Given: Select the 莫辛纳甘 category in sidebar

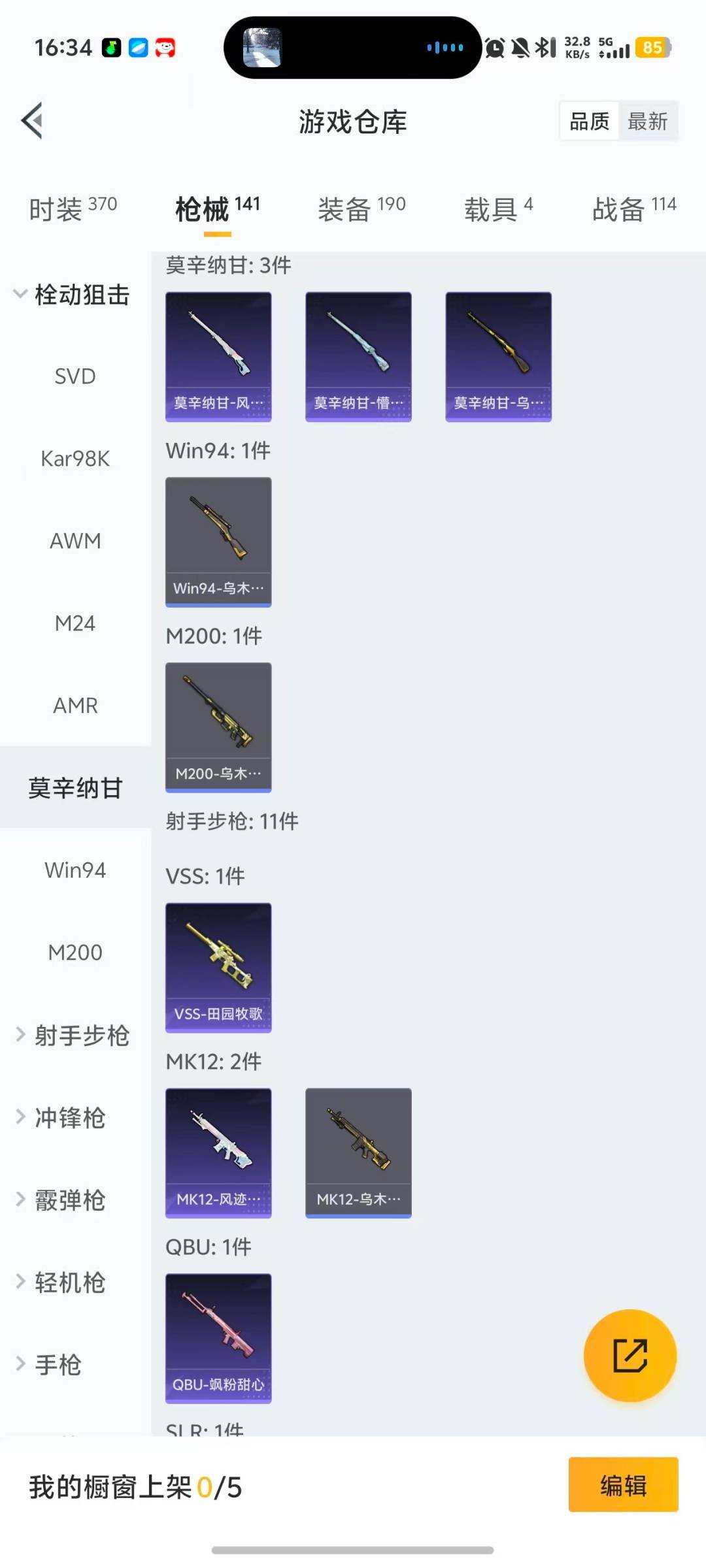Looking at the screenshot, I should pos(75,788).
